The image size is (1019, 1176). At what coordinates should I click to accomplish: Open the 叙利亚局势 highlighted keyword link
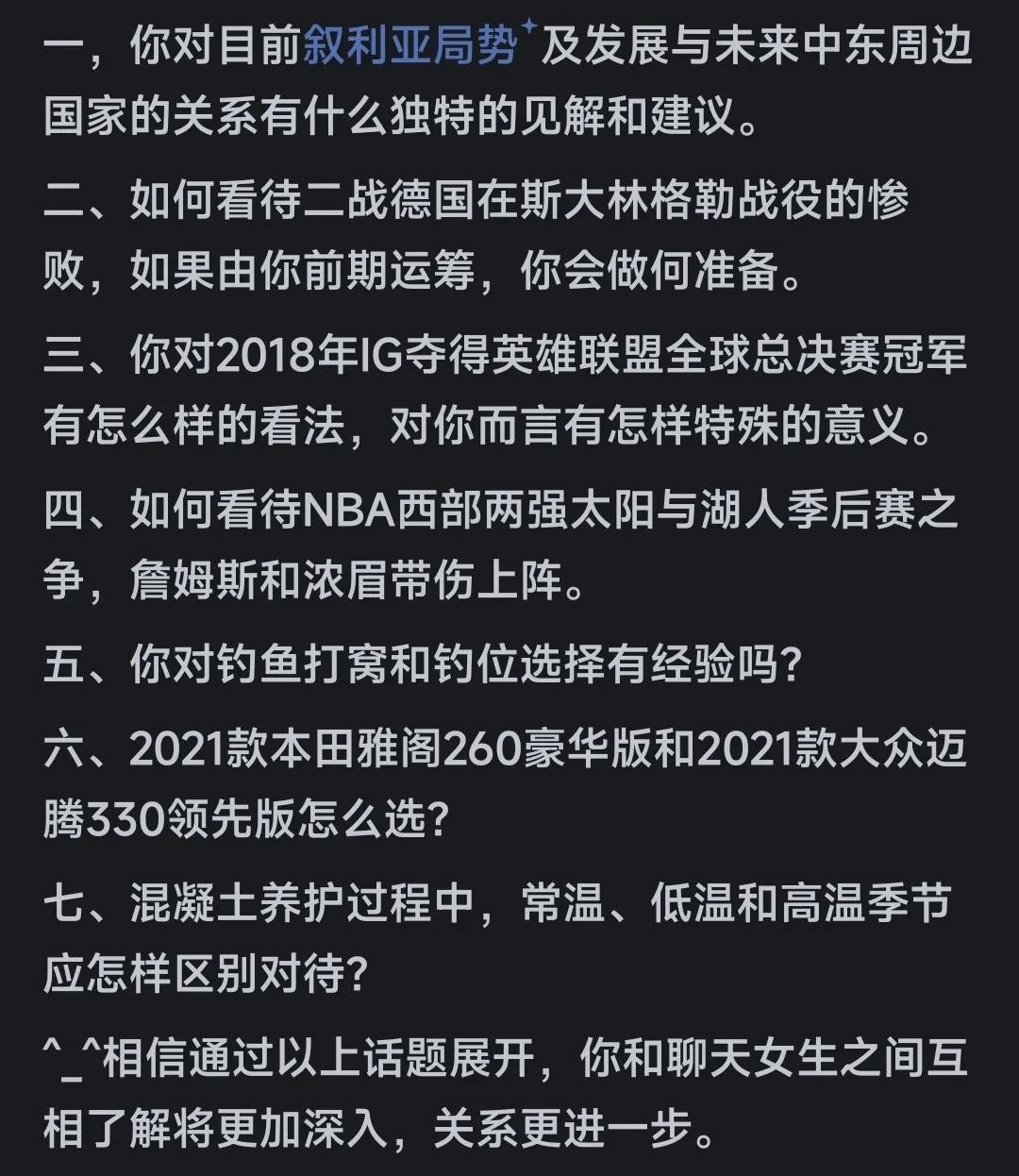[x=410, y=47]
